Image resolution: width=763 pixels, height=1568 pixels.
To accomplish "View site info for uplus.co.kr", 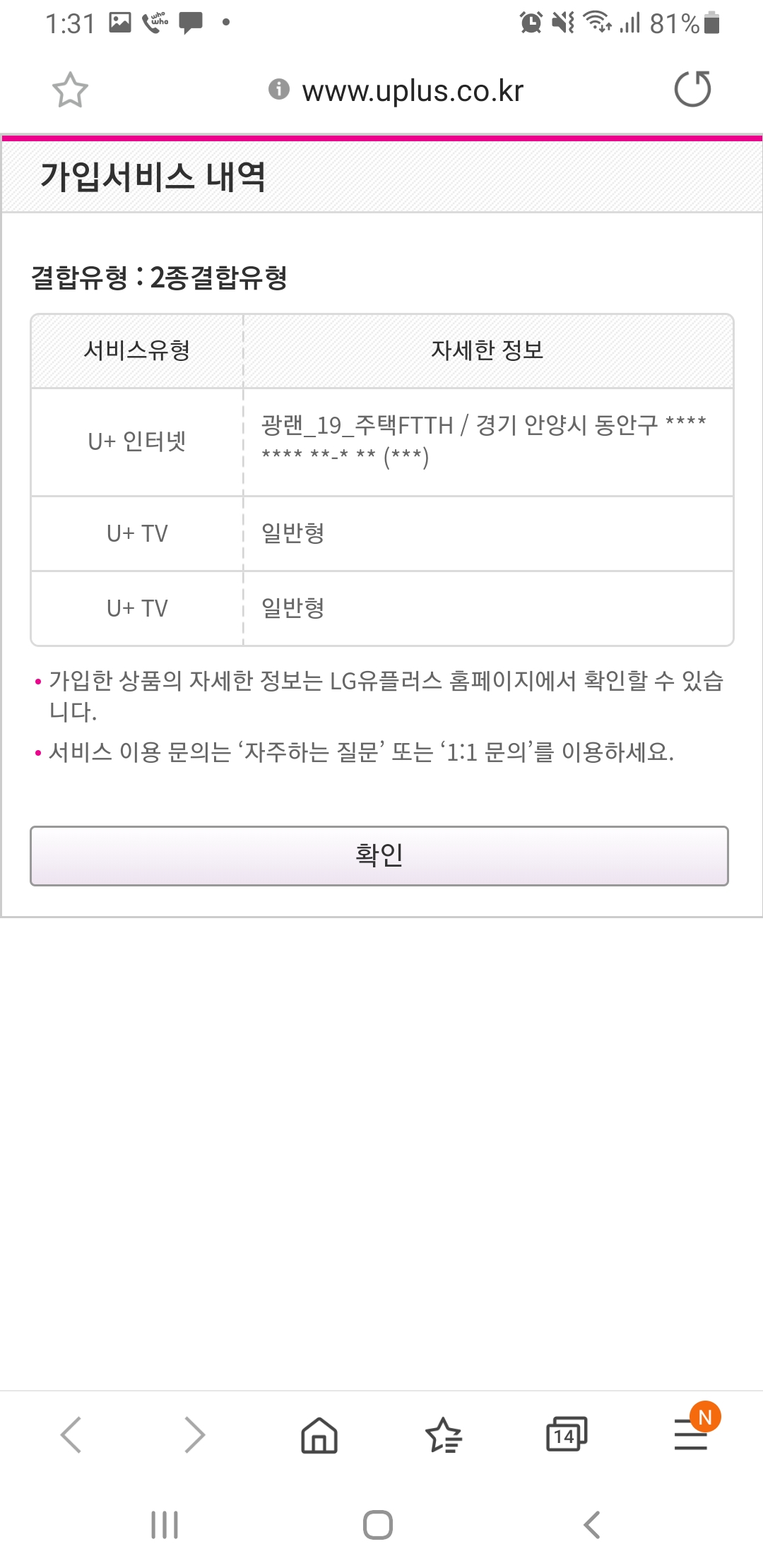I will click(279, 89).
